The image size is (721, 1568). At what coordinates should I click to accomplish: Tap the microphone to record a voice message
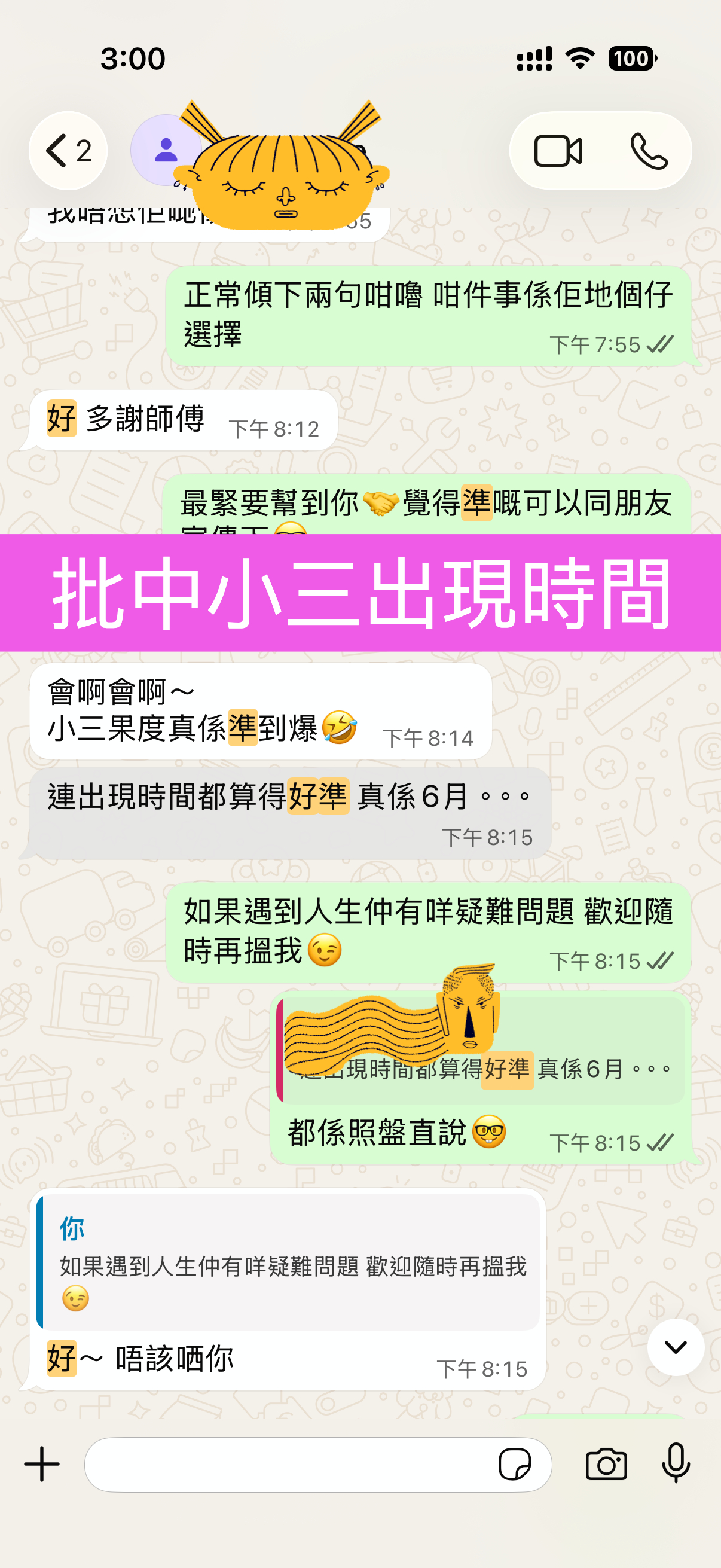click(676, 1463)
